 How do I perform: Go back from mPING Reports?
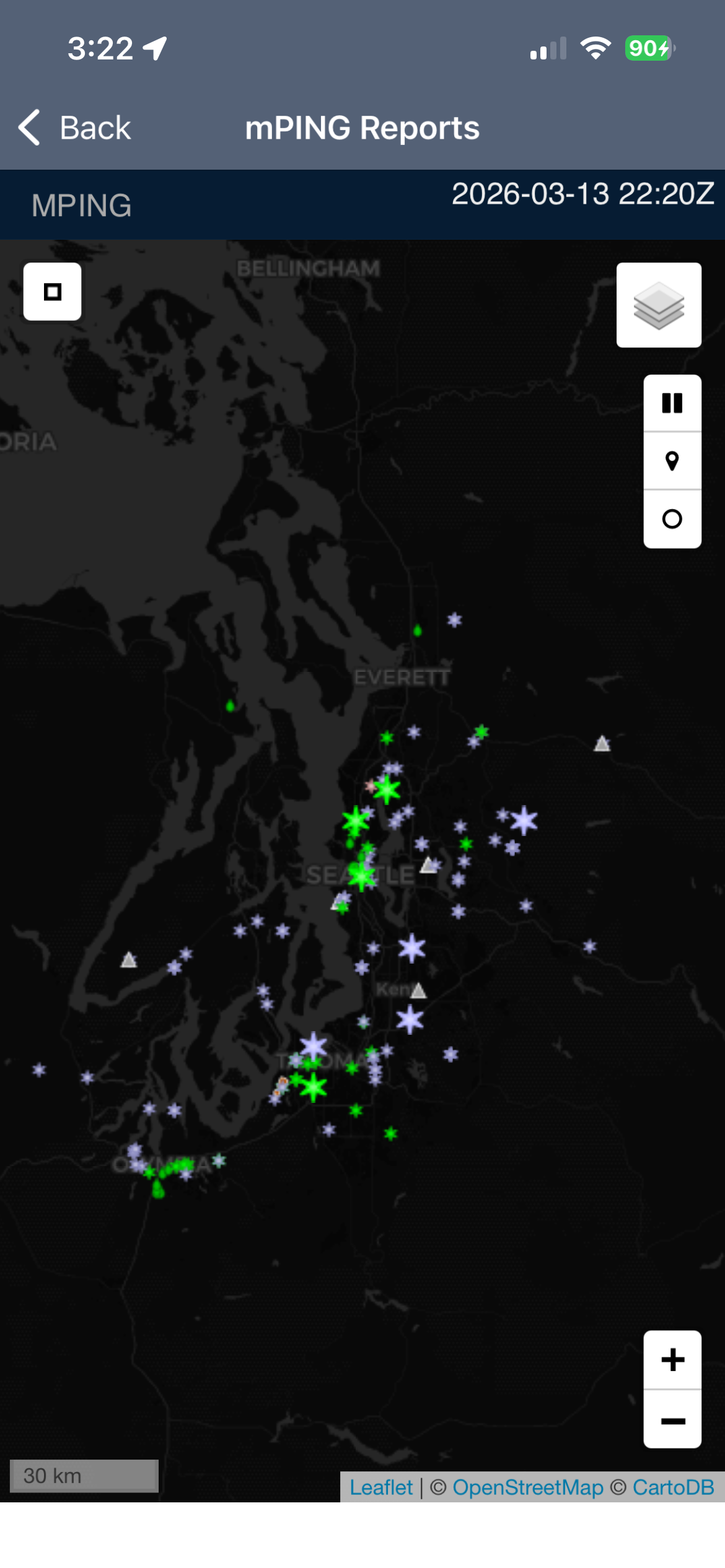(x=74, y=128)
